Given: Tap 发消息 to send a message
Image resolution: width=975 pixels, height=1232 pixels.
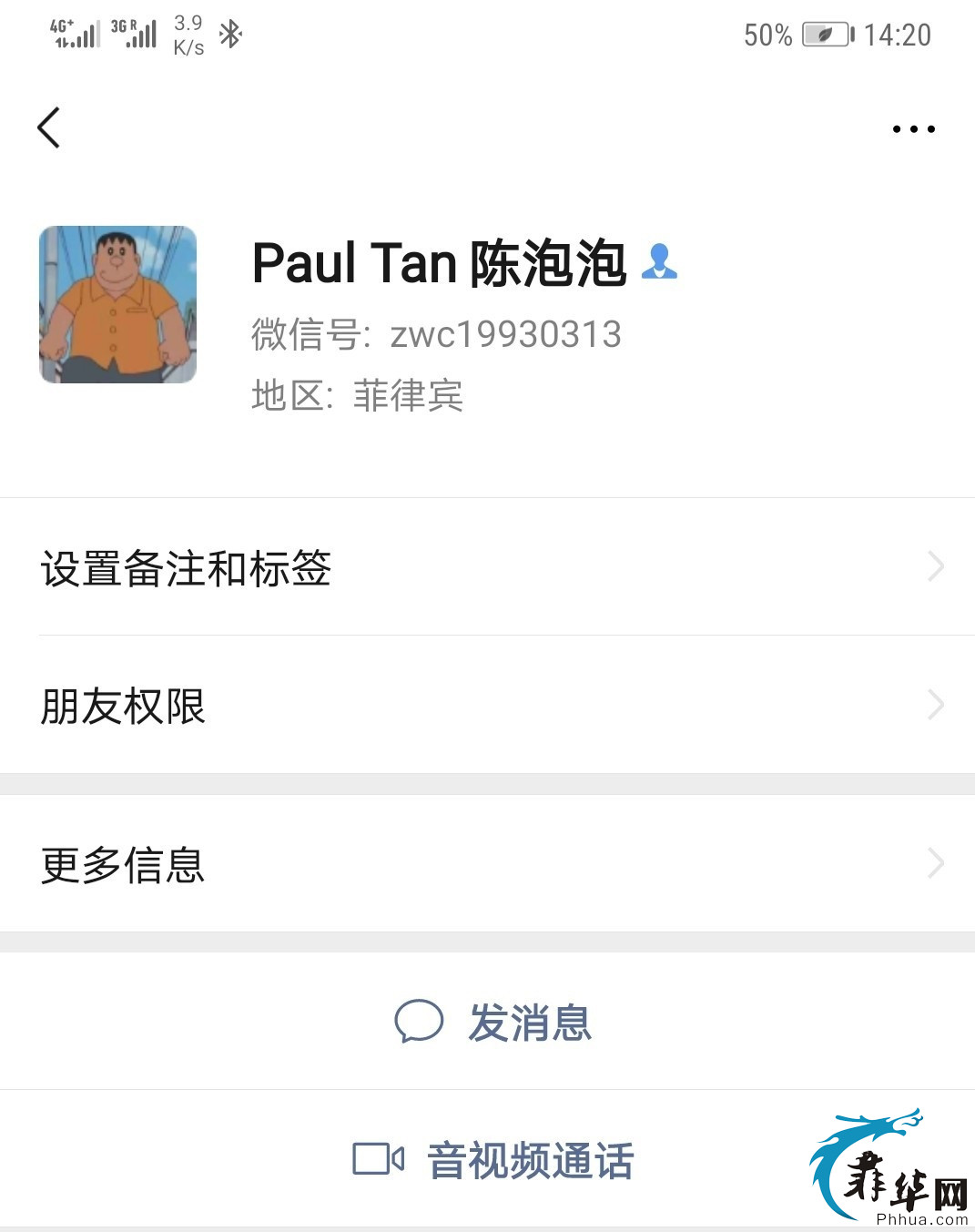Looking at the screenshot, I should point(493,1022).
